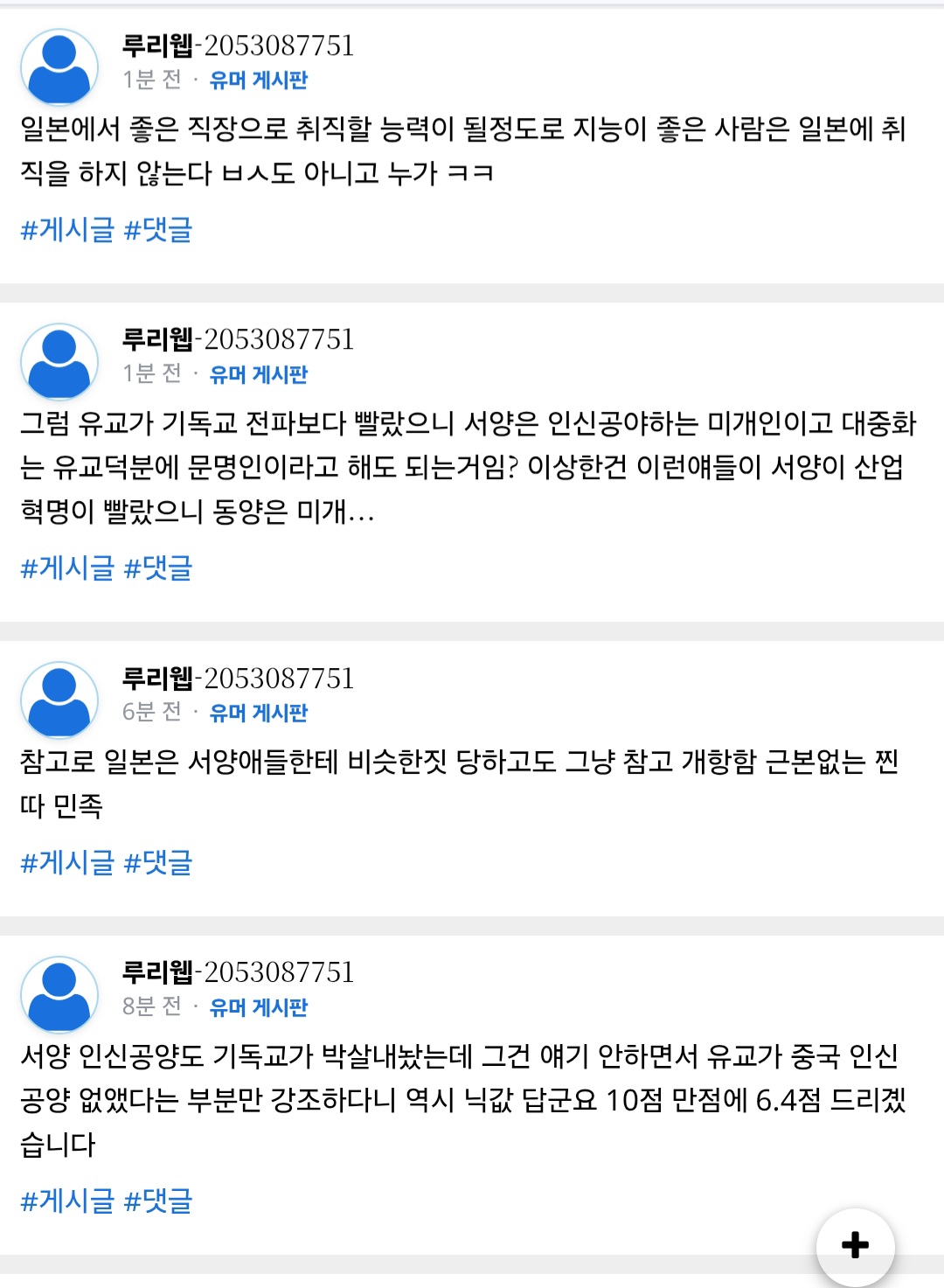Screen dimensions: 944x1288
Task: Tap #게시글 hashtag under the 참고로 일본은 post
Action: (67, 863)
